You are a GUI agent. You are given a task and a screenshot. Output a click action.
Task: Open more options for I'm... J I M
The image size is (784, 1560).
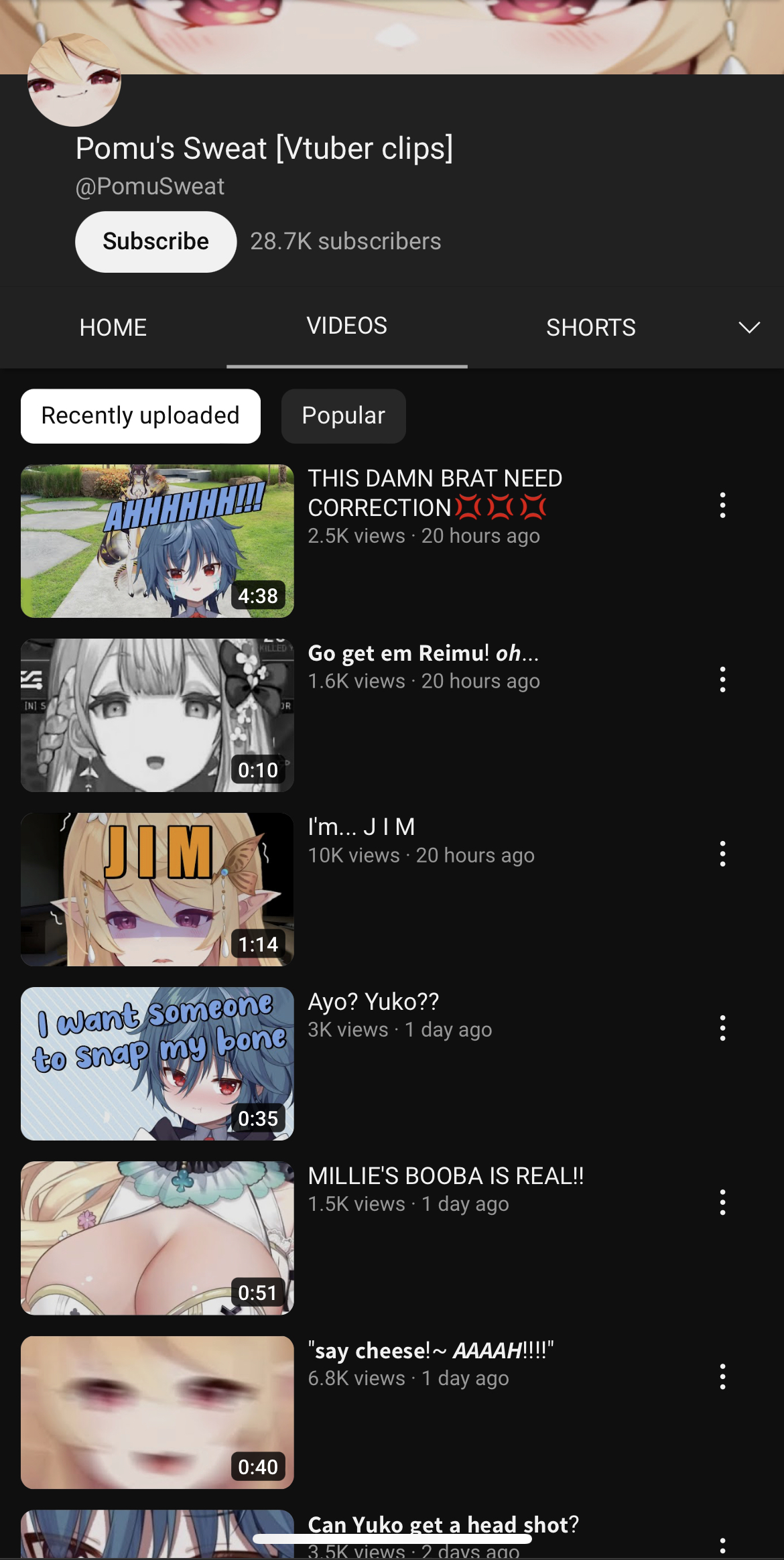point(722,854)
